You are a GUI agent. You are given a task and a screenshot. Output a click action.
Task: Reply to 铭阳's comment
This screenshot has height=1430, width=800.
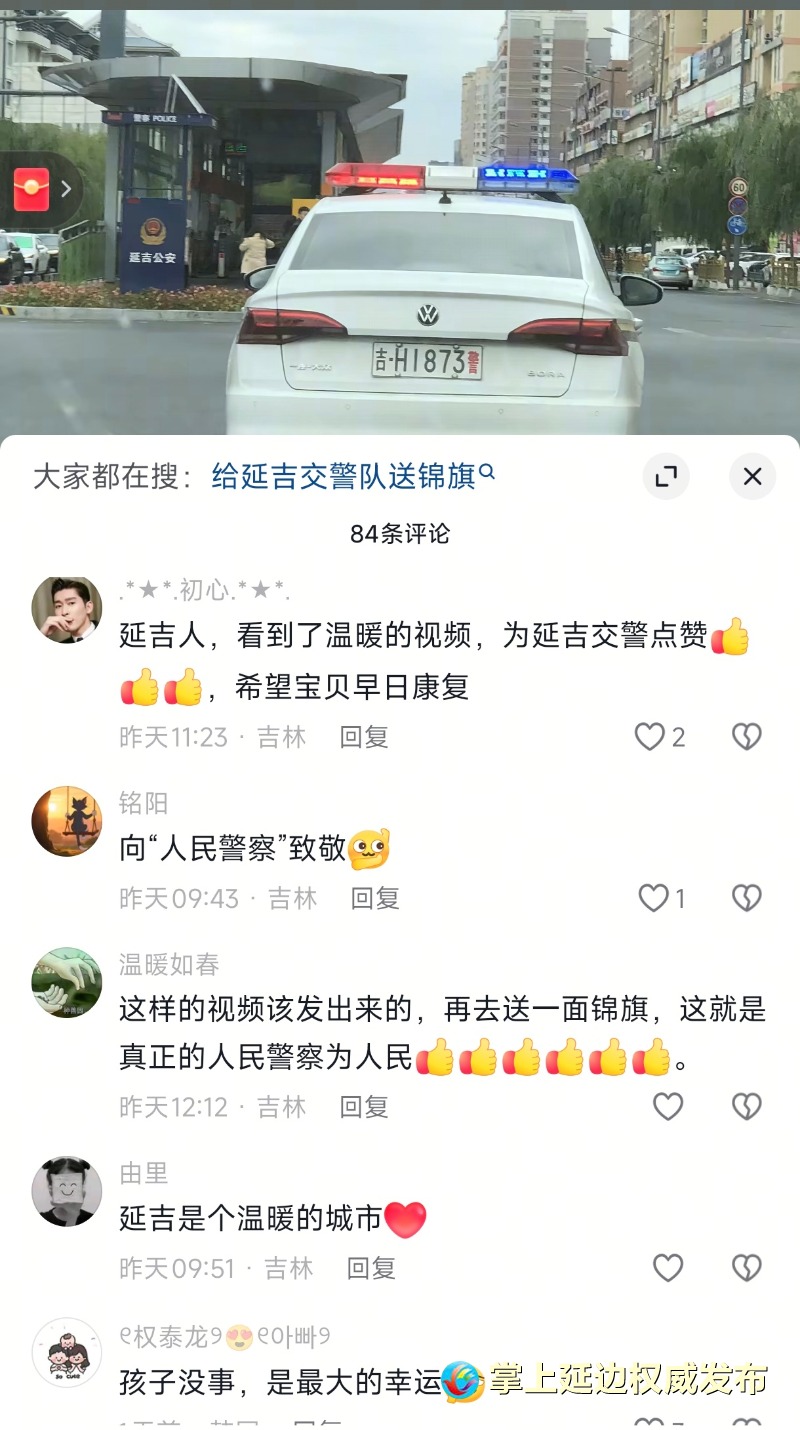(x=375, y=898)
